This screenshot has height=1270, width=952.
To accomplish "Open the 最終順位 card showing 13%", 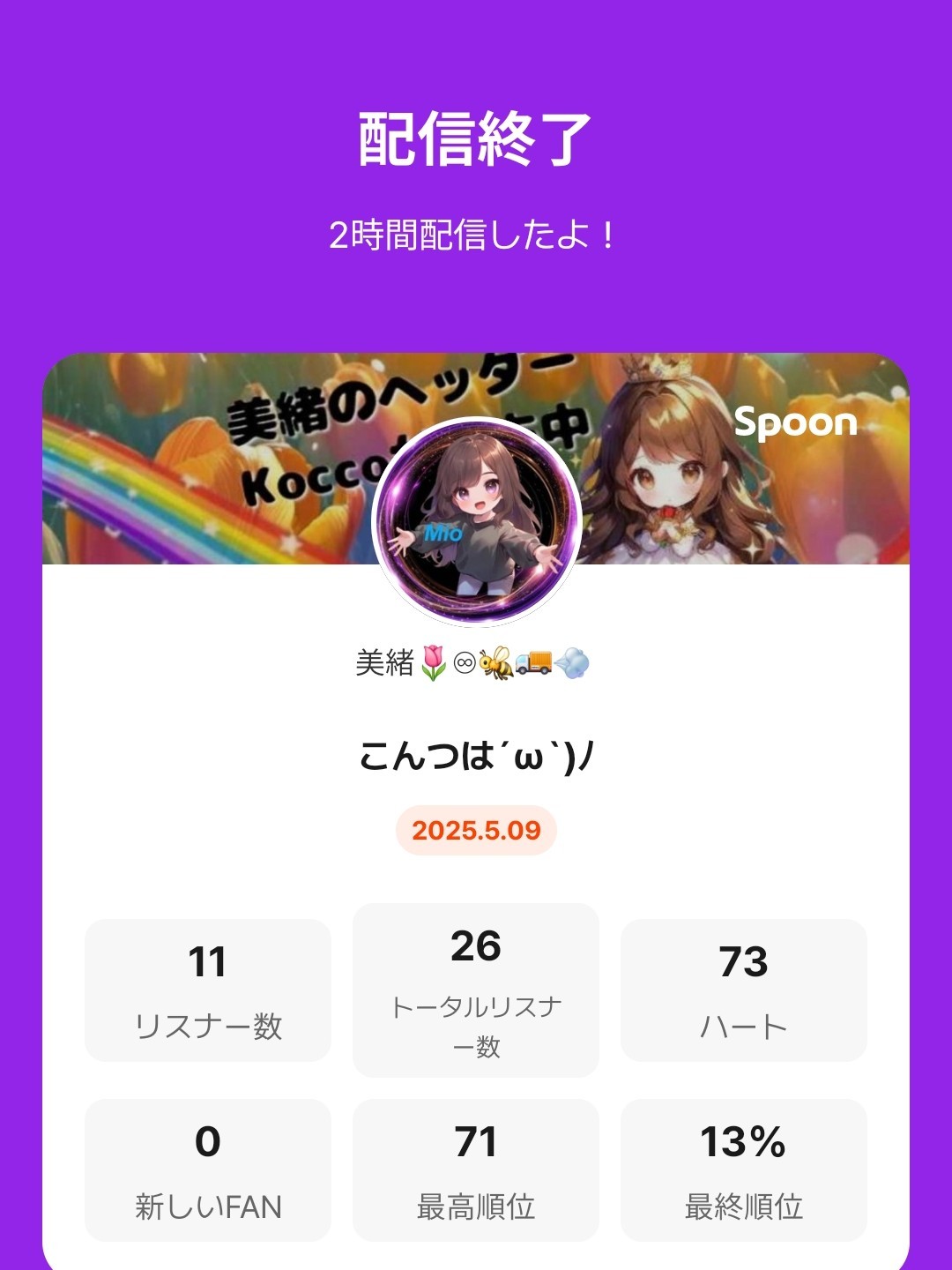I will 743,1170.
